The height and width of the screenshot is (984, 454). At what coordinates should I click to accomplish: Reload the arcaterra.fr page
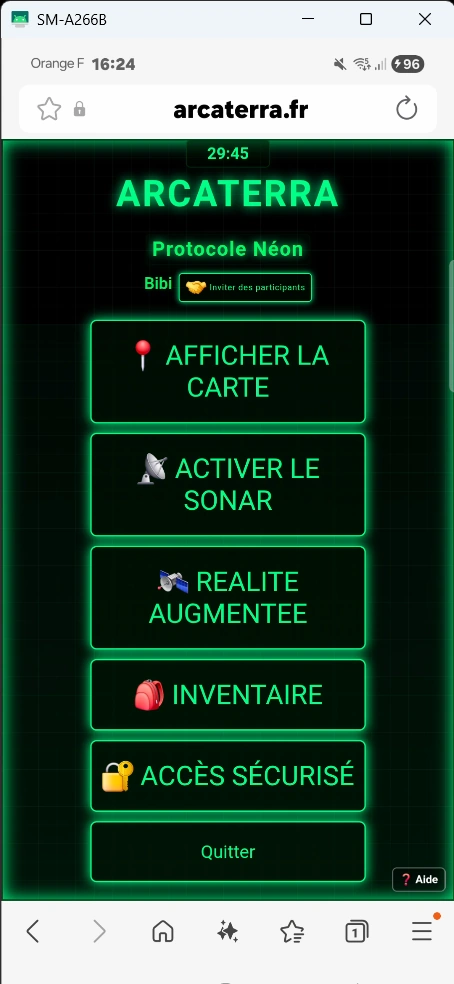pos(406,109)
